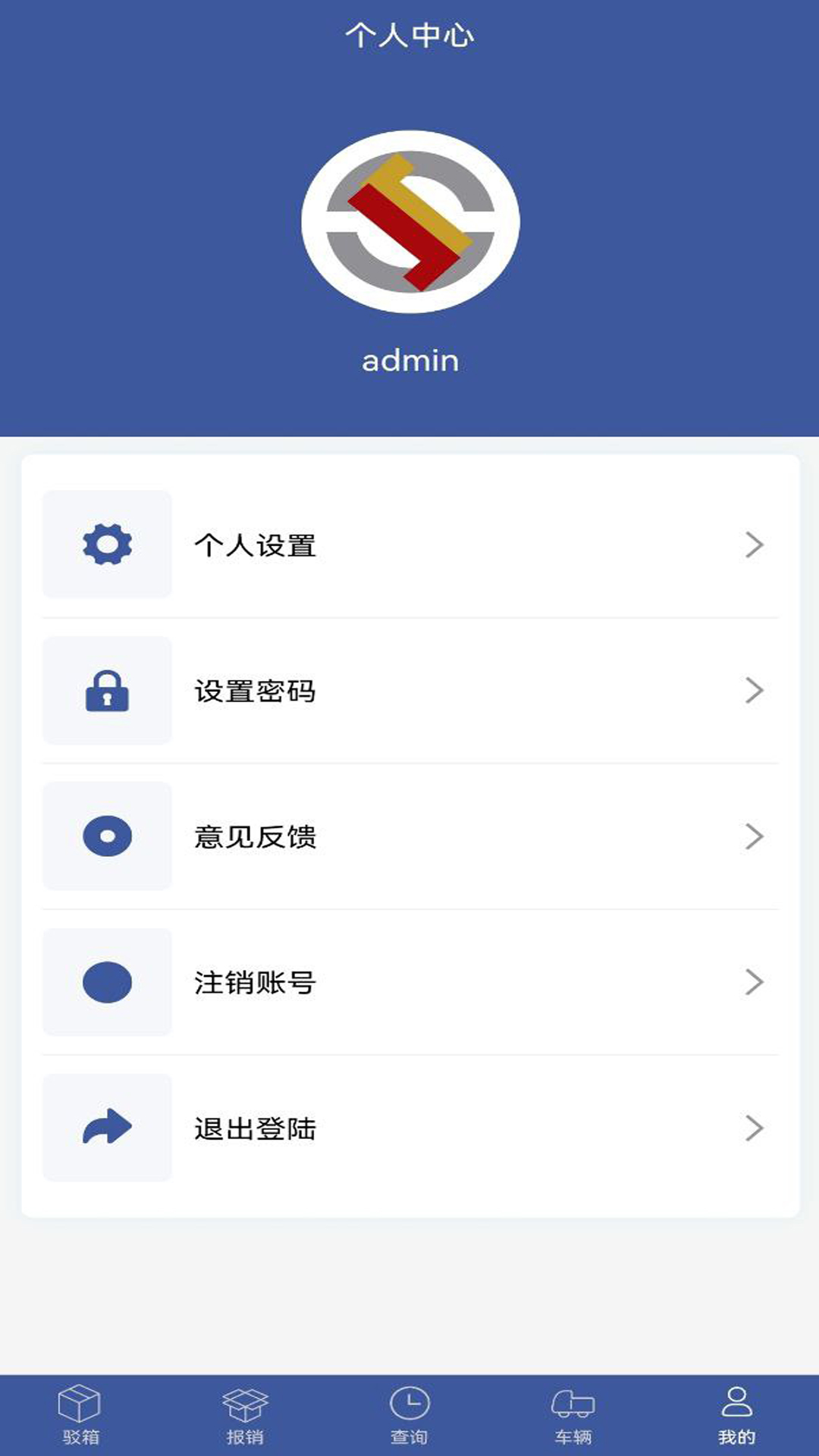819x1456 pixels.
Task: Click the lock icon beside 设置密码
Action: click(x=106, y=691)
